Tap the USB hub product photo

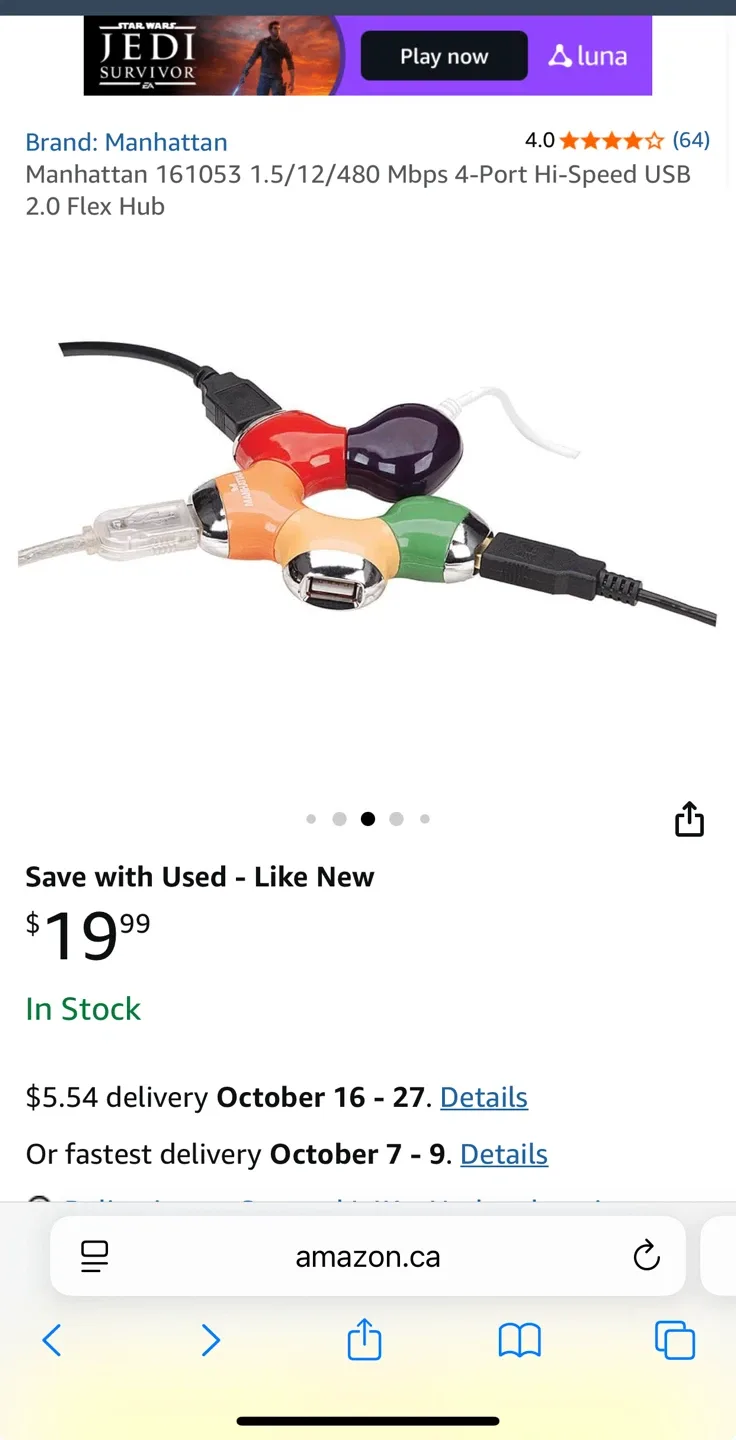[368, 480]
